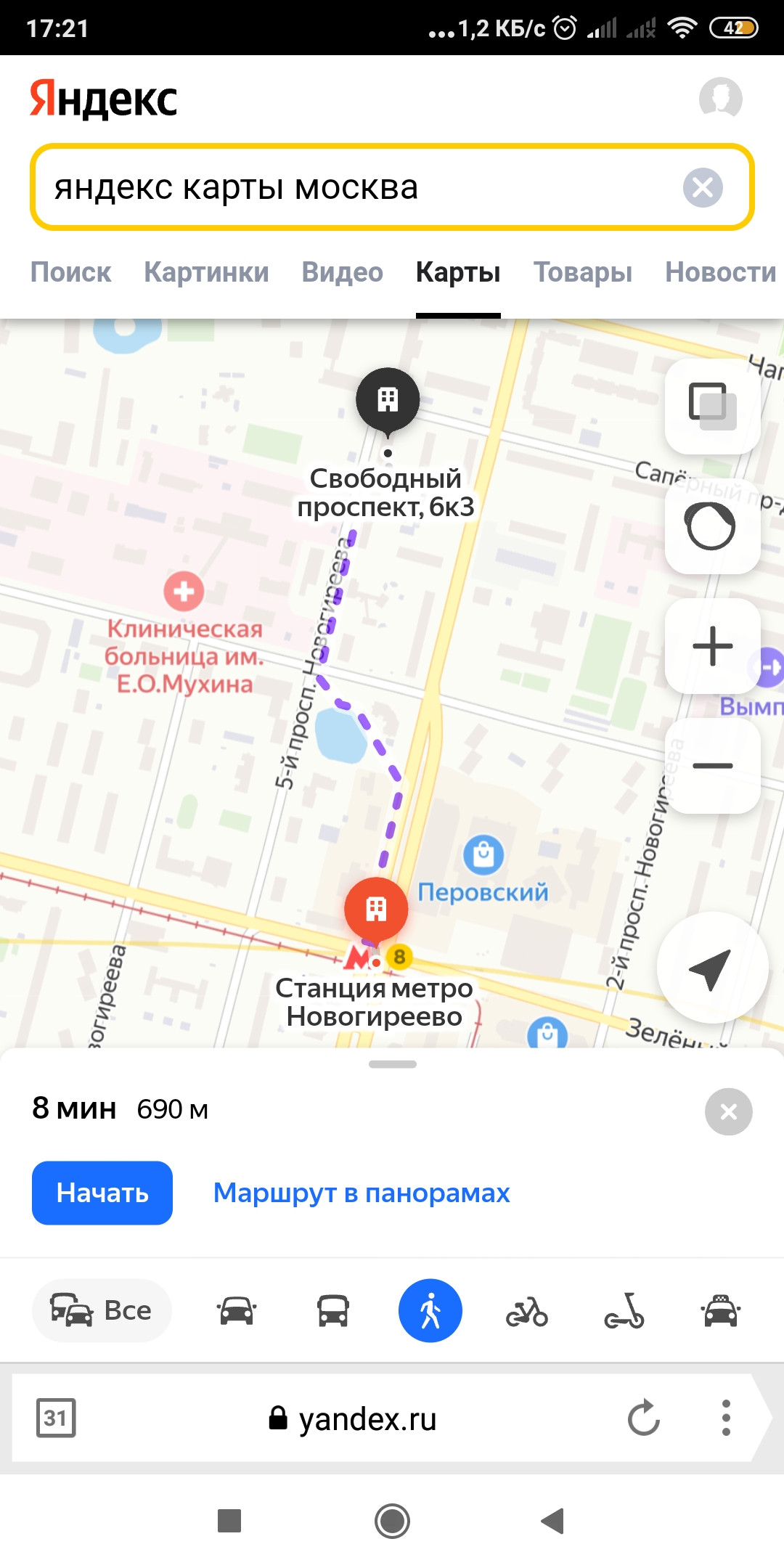Viewport: 784px width, 1568px height.
Task: Open the profile avatar icon
Action: point(720,98)
